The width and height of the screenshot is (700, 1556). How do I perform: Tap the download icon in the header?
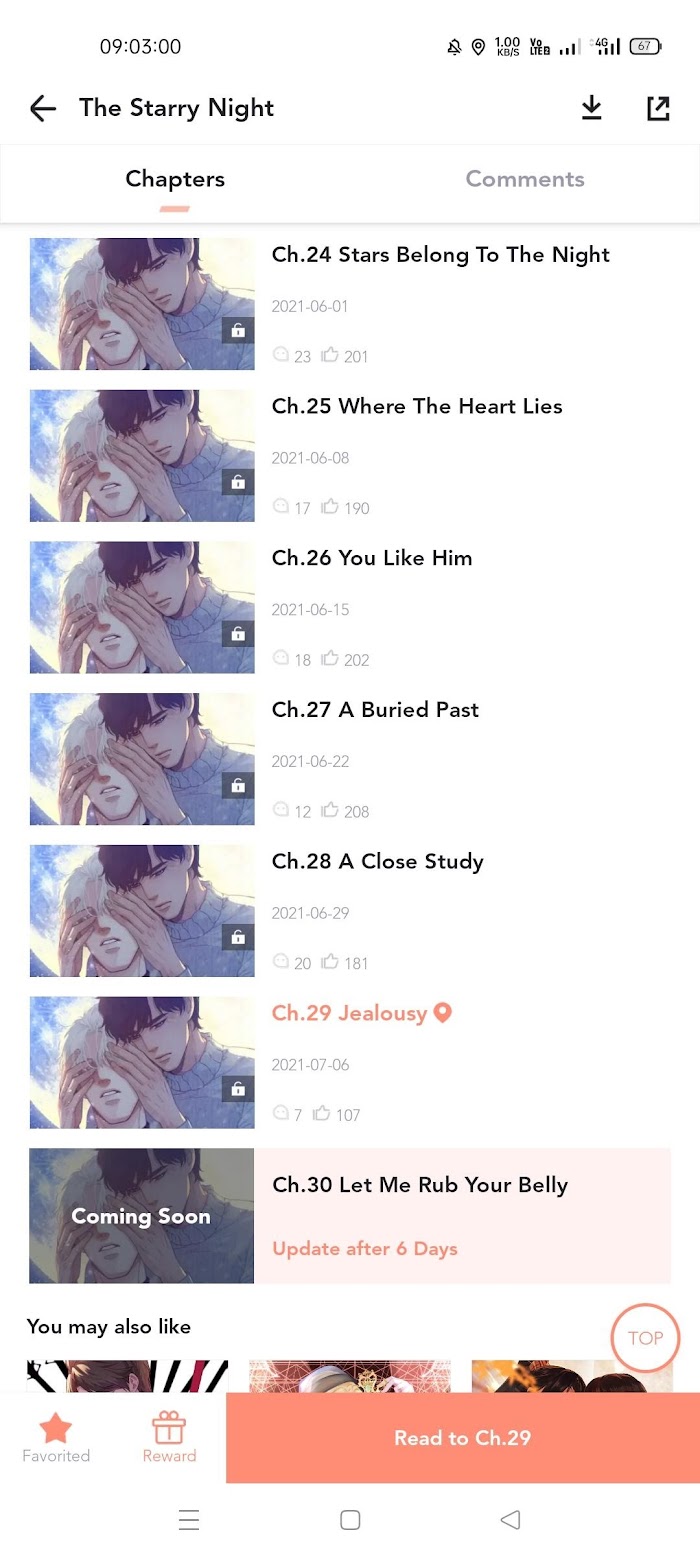pos(592,108)
